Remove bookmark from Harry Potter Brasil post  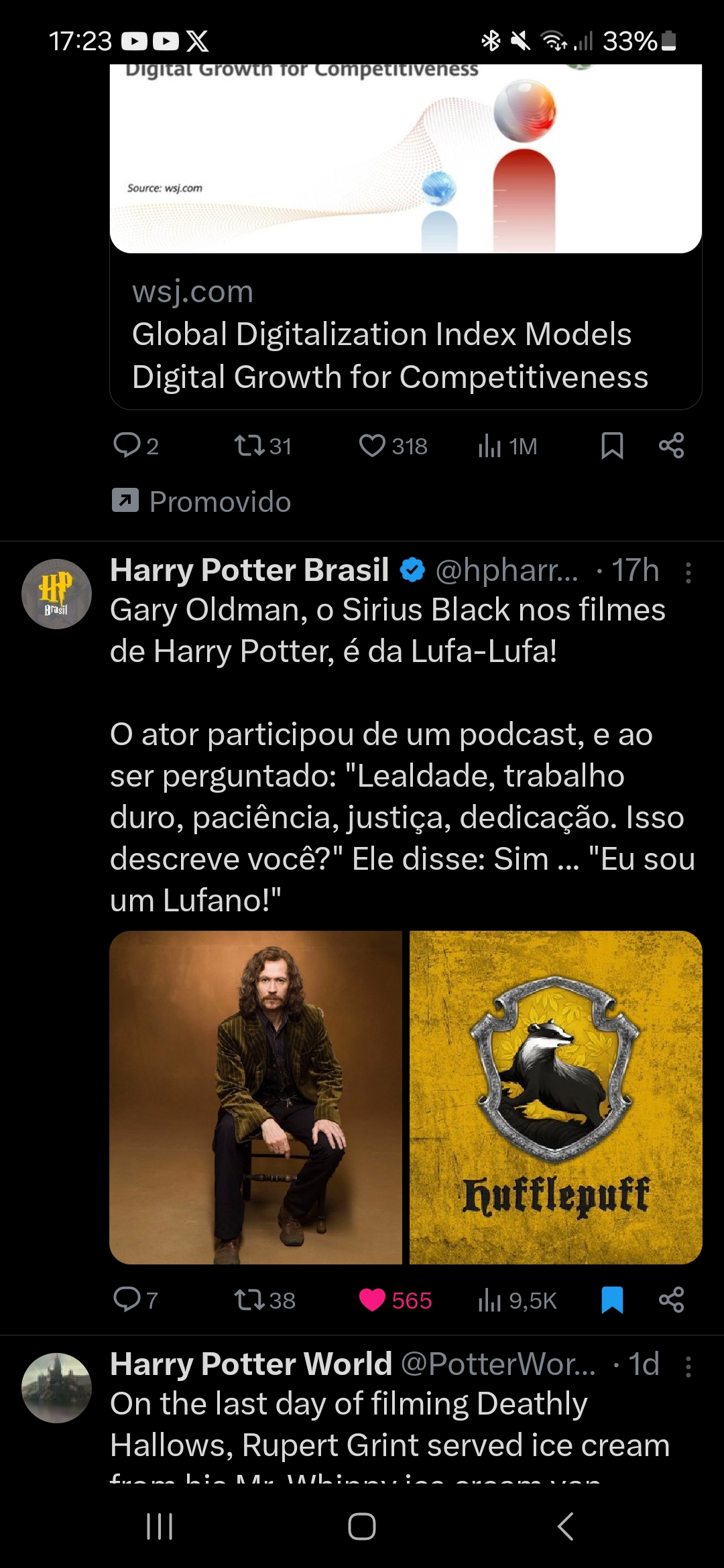pos(612,1300)
